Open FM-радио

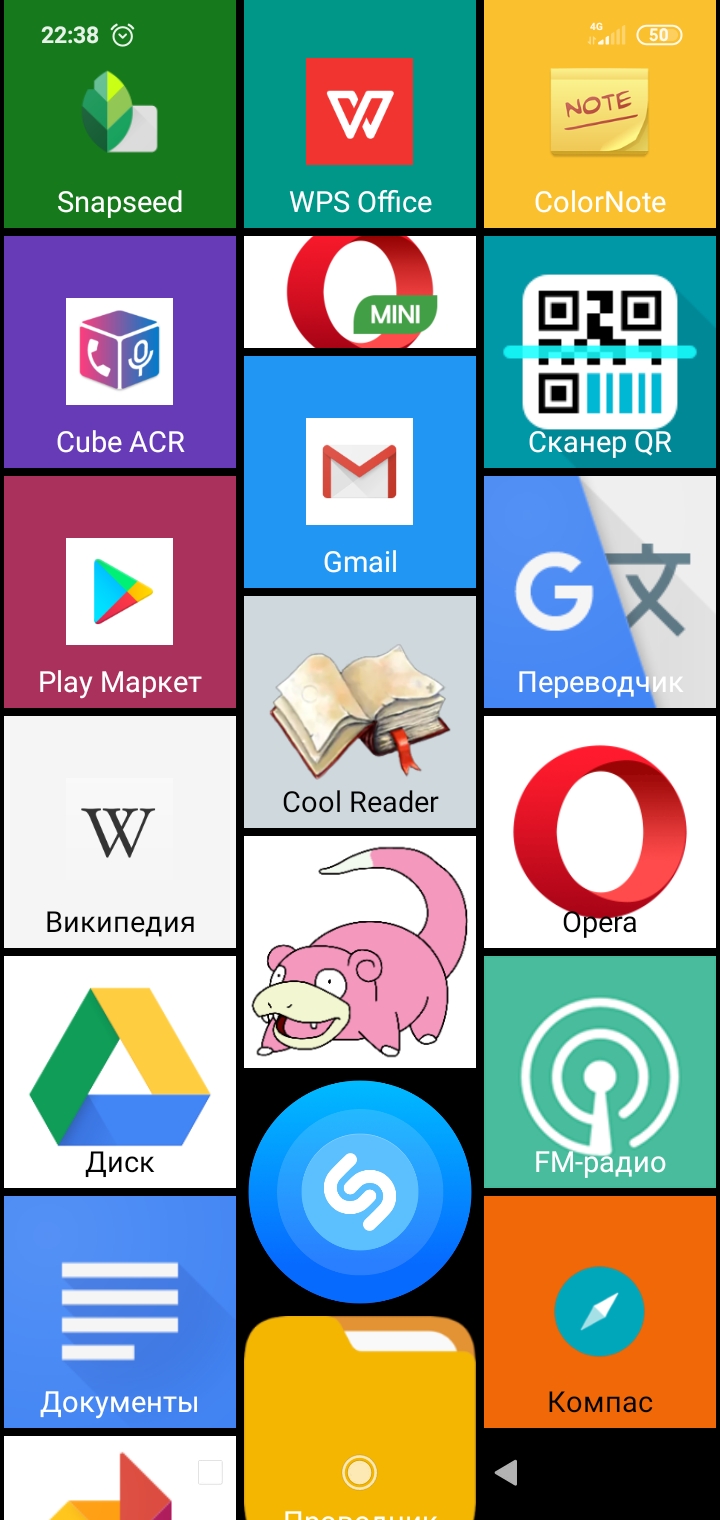[x=600, y=1072]
